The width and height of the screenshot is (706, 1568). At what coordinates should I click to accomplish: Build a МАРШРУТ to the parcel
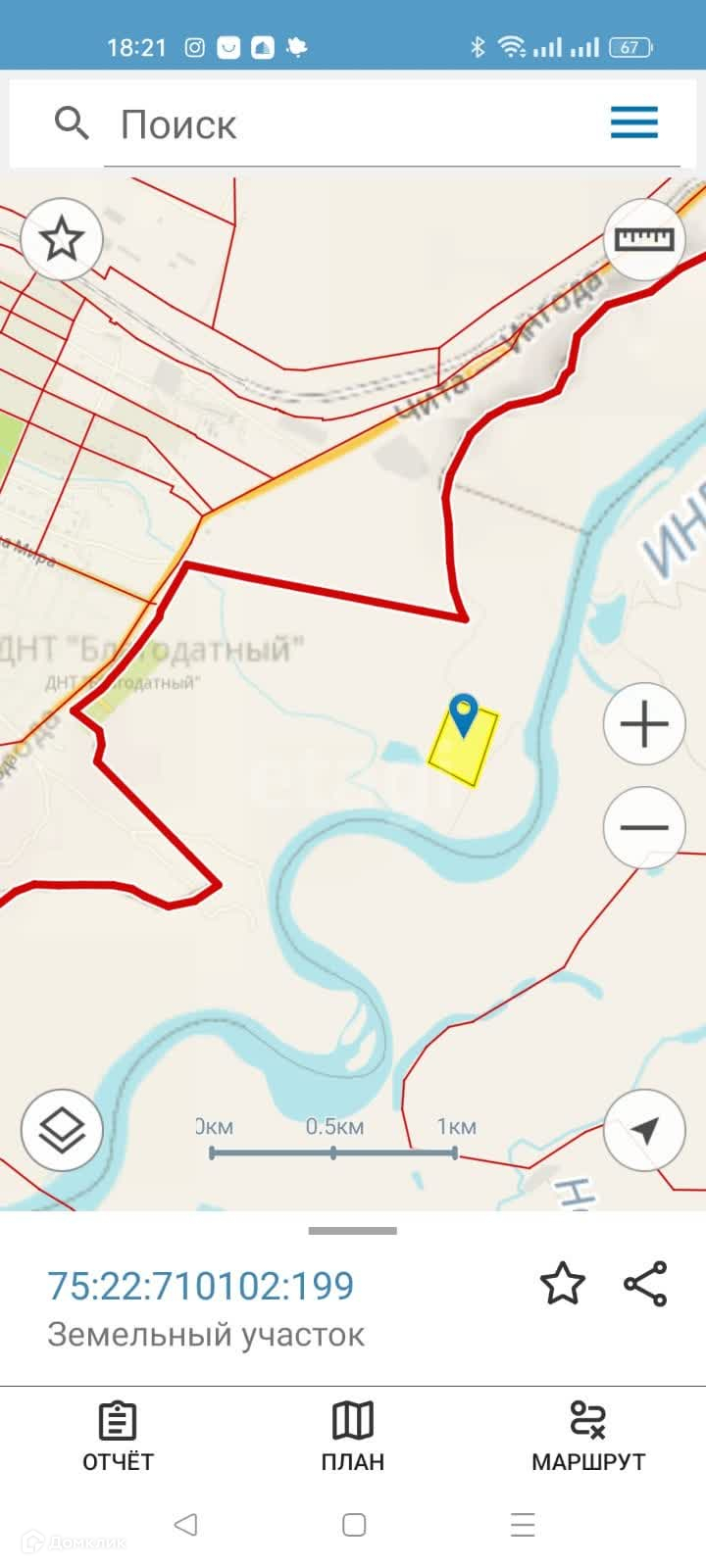tap(588, 1437)
